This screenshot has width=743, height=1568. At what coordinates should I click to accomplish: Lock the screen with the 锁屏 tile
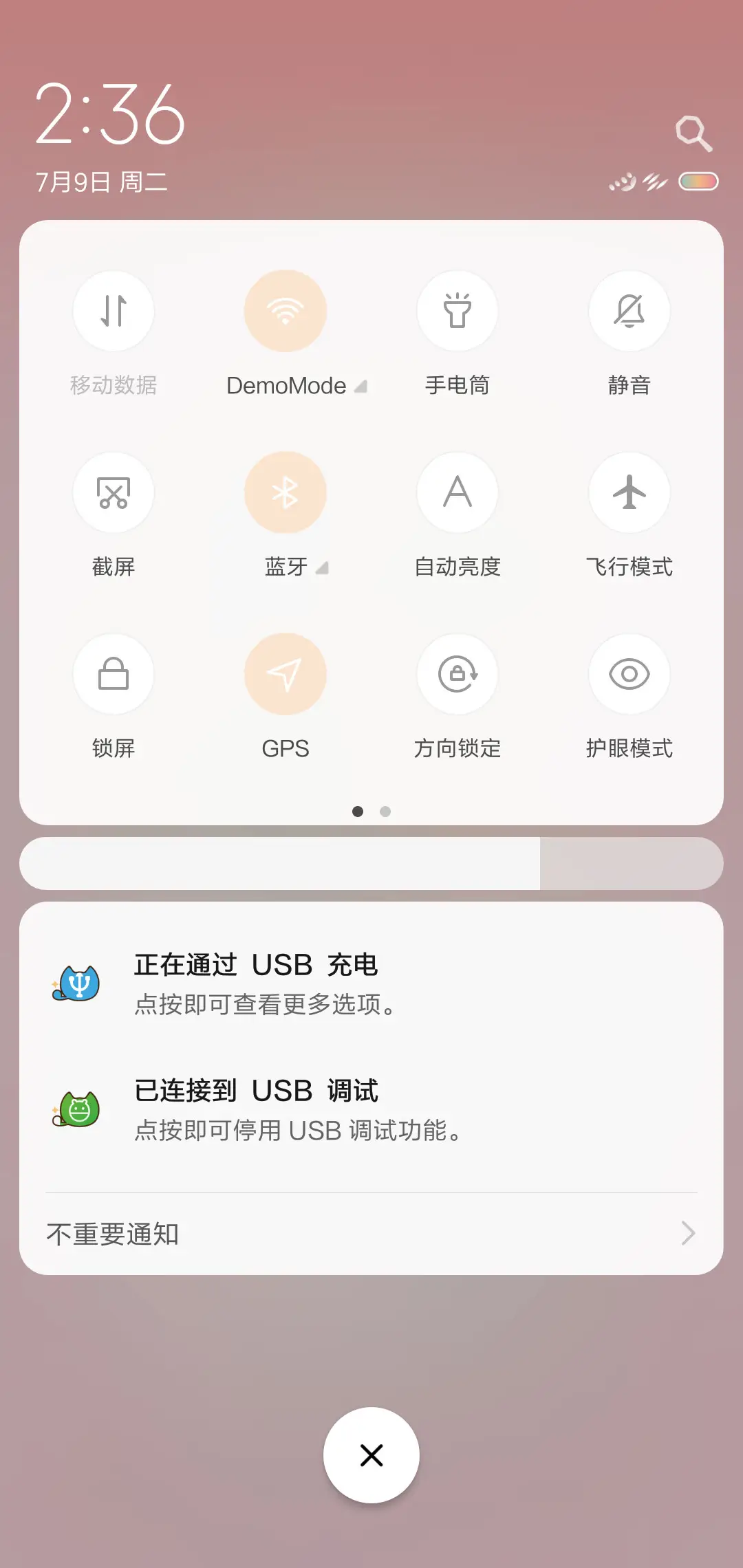[114, 674]
